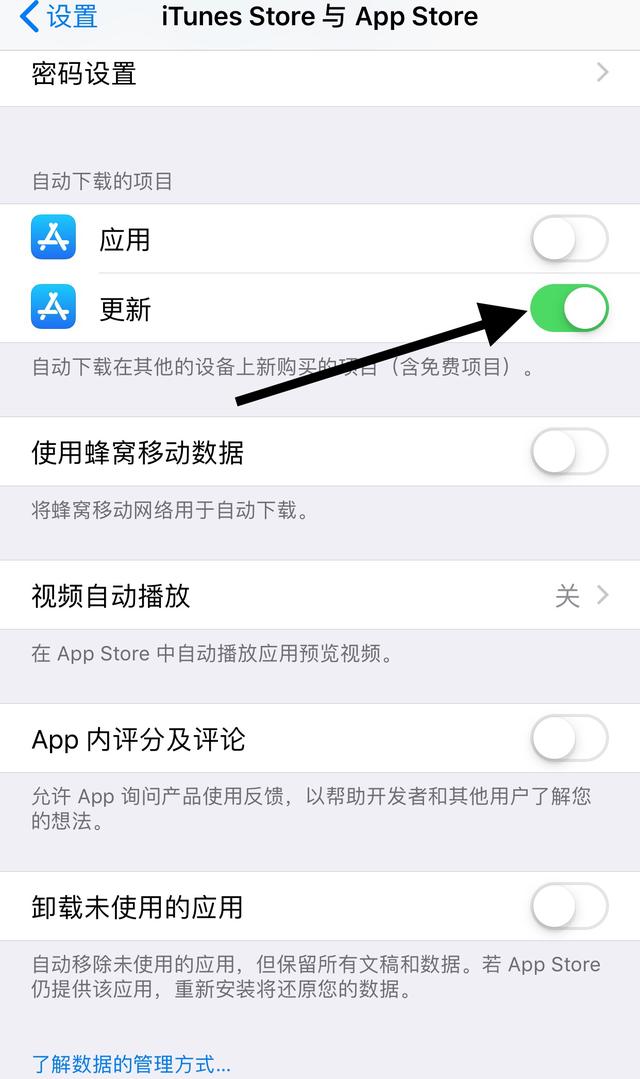Open the 密码设置 row
This screenshot has height=1079, width=640.
click(320, 73)
